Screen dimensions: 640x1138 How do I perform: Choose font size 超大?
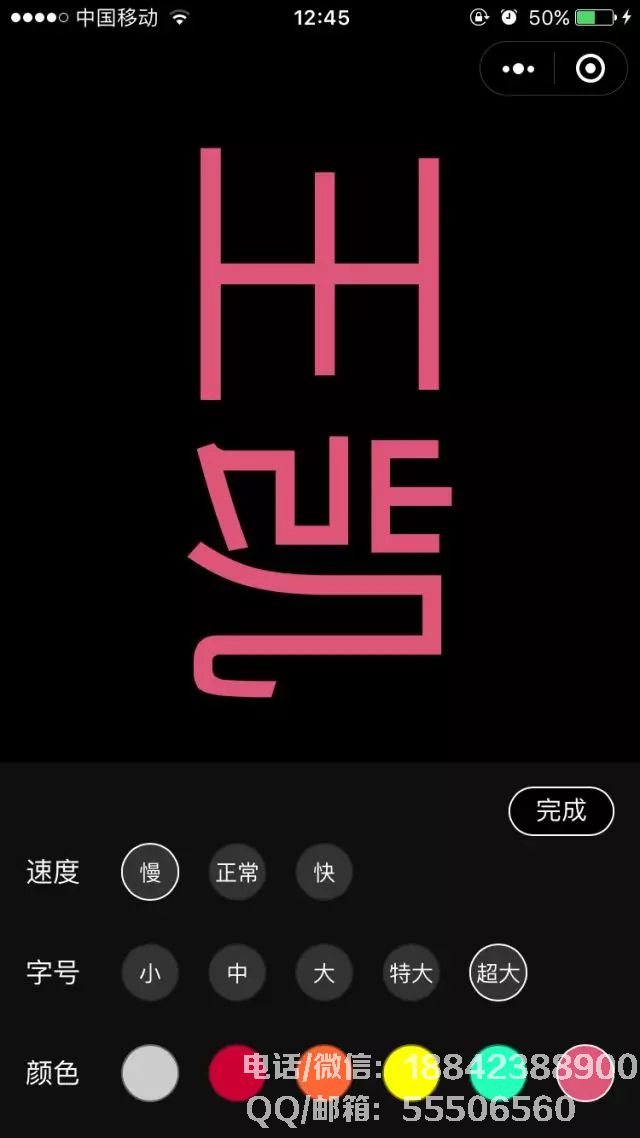pyautogui.click(x=498, y=973)
